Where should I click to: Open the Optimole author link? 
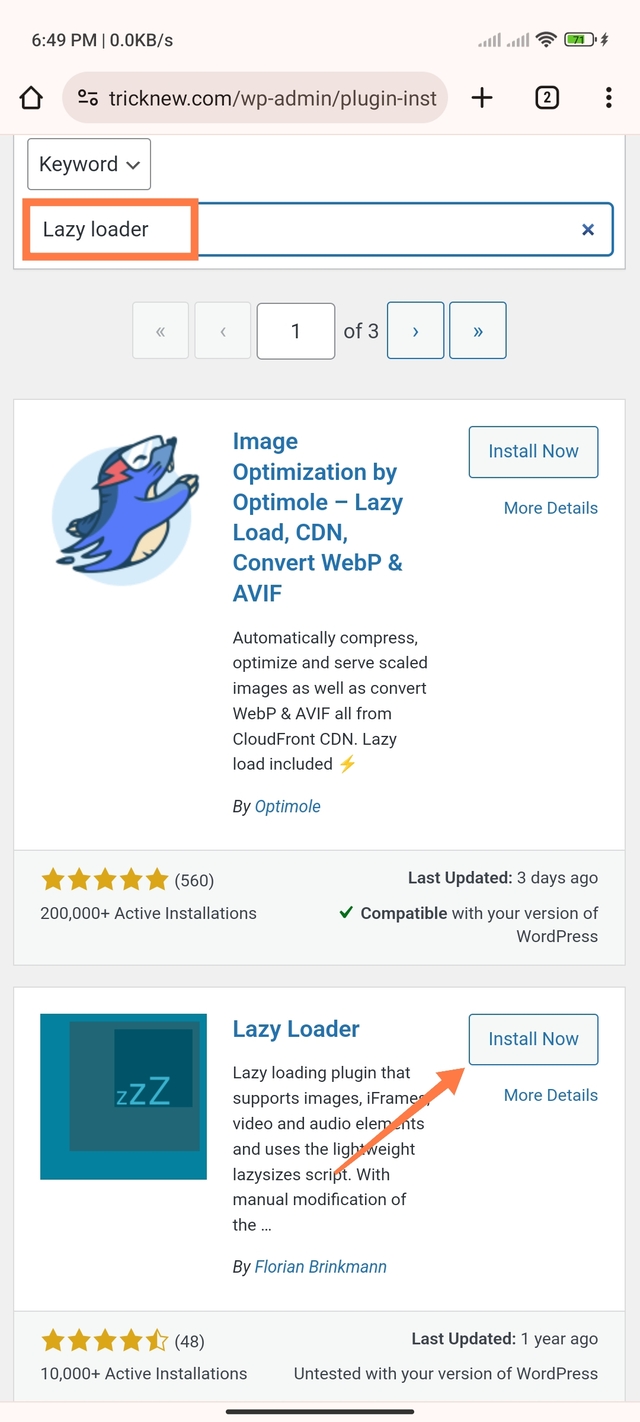click(287, 806)
